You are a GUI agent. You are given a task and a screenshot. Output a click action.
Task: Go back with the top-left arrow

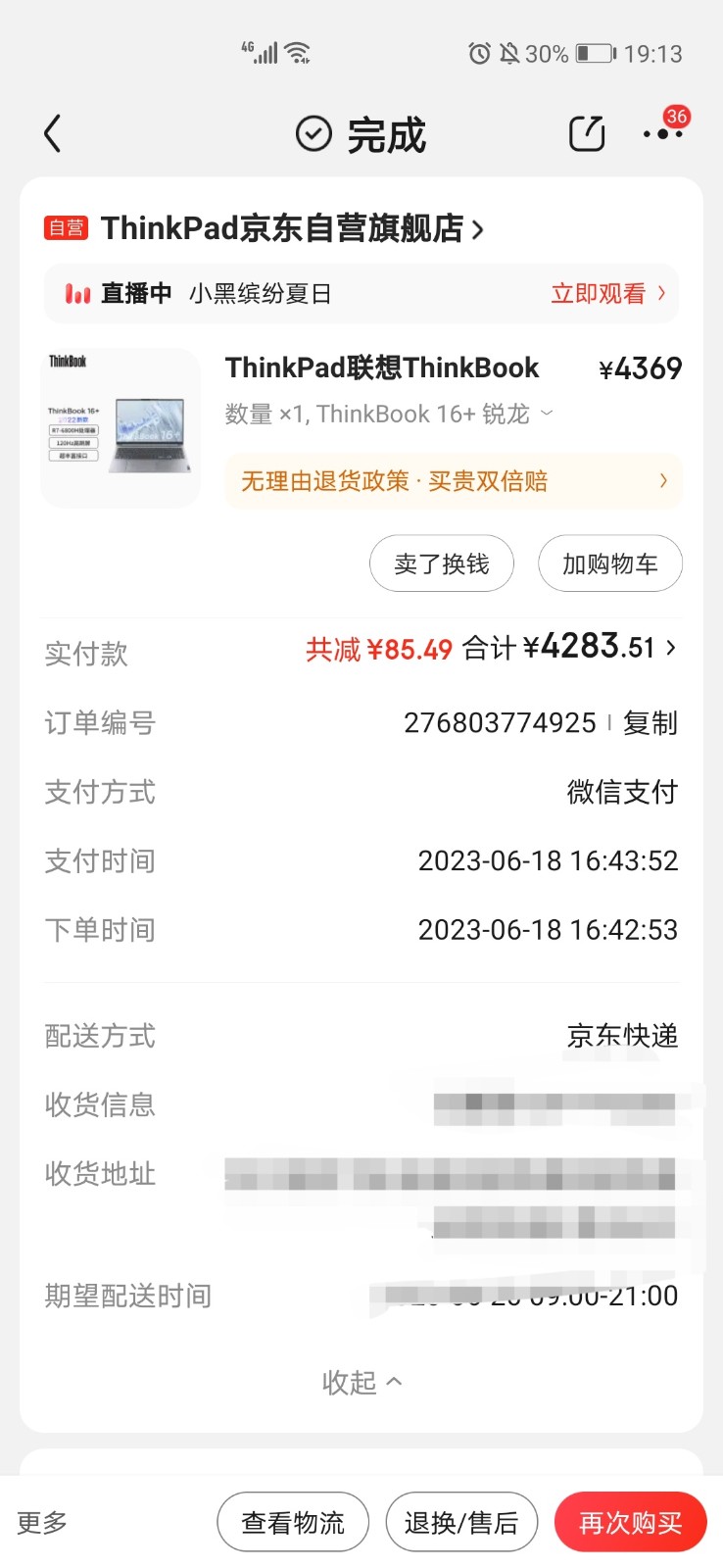tap(53, 134)
